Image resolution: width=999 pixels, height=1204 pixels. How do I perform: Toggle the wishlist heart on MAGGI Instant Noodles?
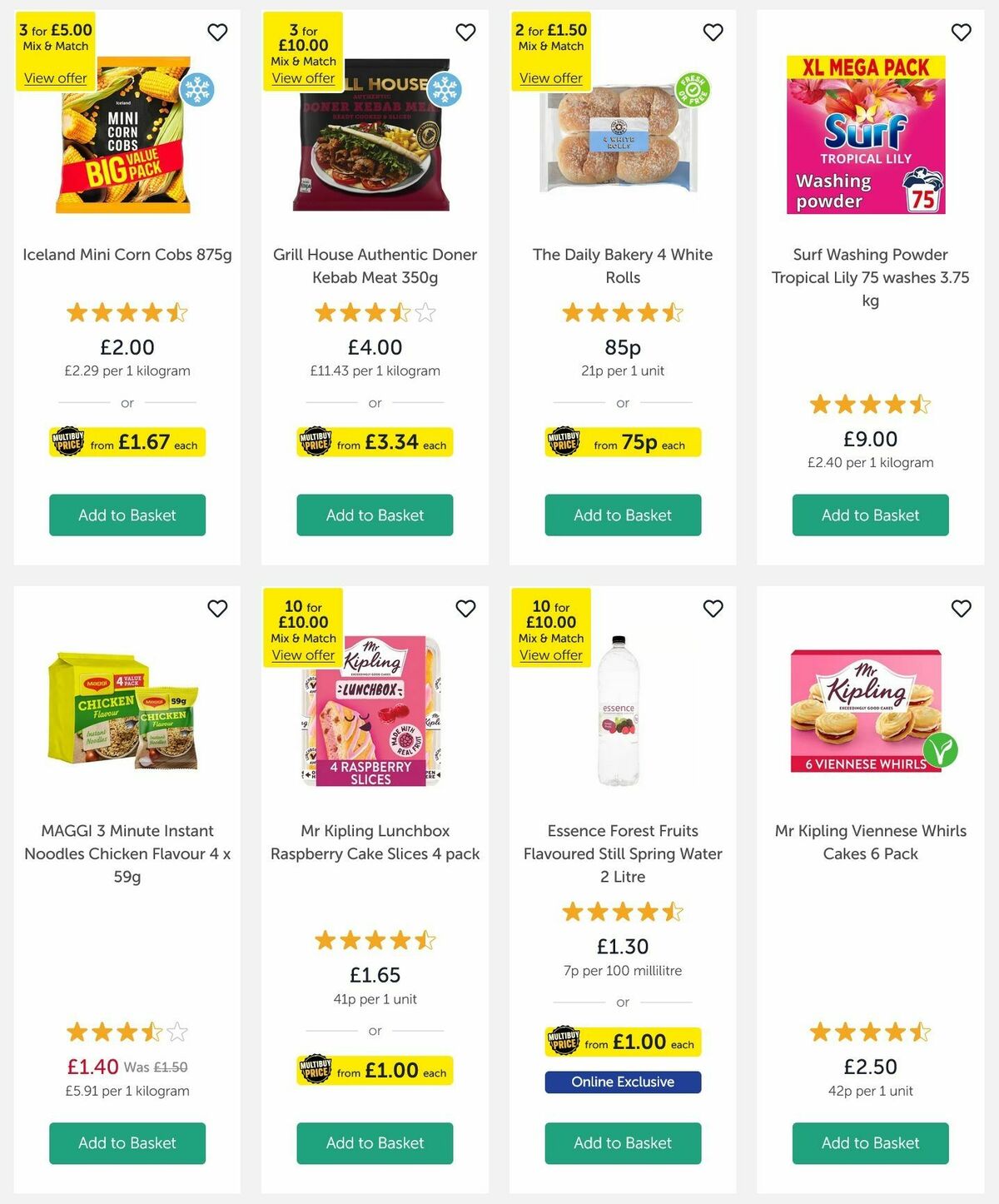click(217, 609)
